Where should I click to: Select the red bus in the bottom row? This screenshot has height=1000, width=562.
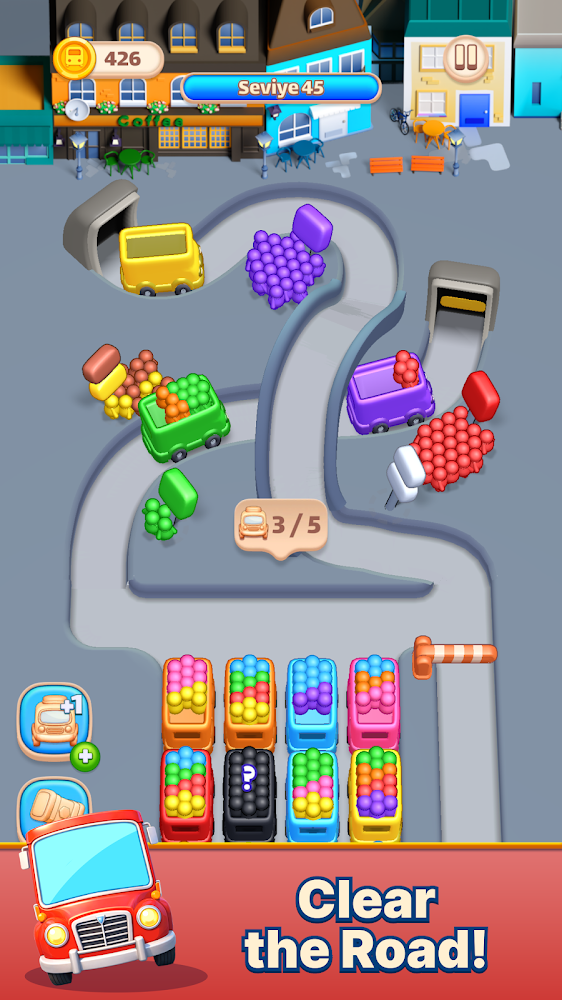pyautogui.click(x=187, y=793)
